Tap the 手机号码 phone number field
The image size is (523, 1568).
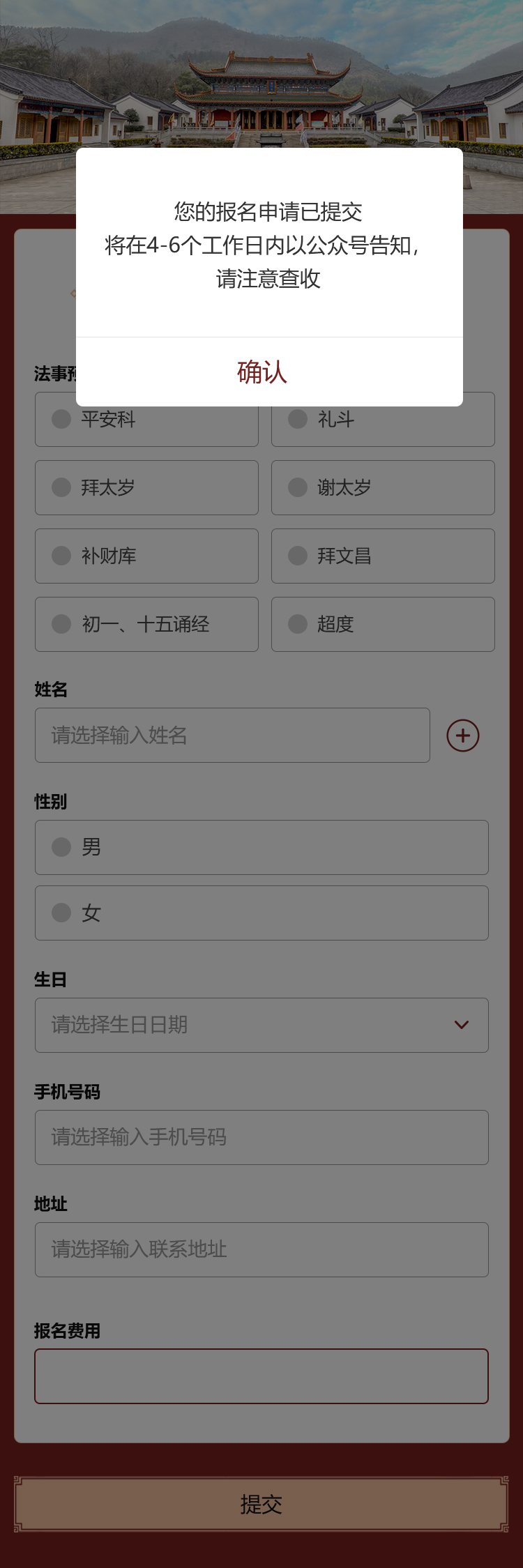(261, 1137)
